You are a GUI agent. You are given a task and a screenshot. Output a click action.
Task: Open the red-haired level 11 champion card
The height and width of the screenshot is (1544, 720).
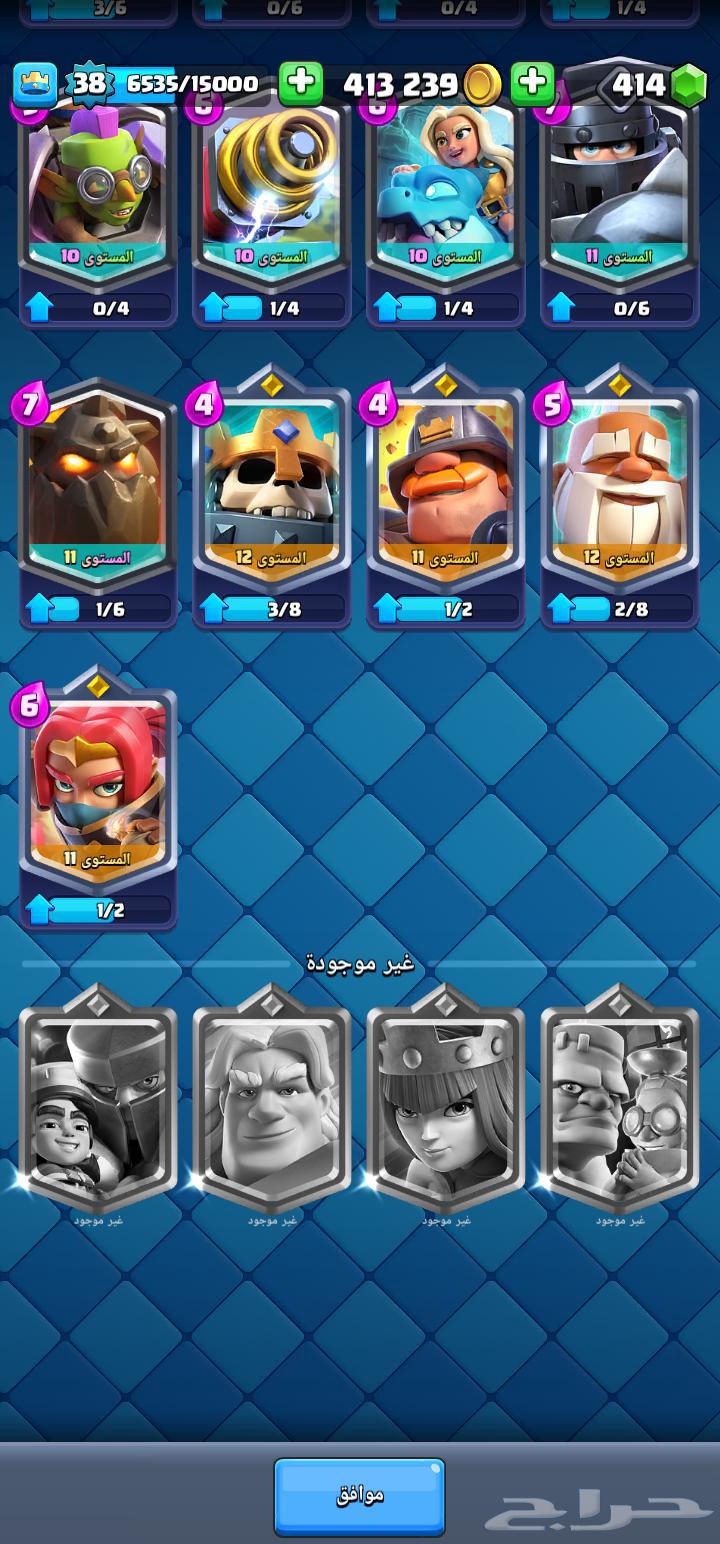click(x=97, y=790)
